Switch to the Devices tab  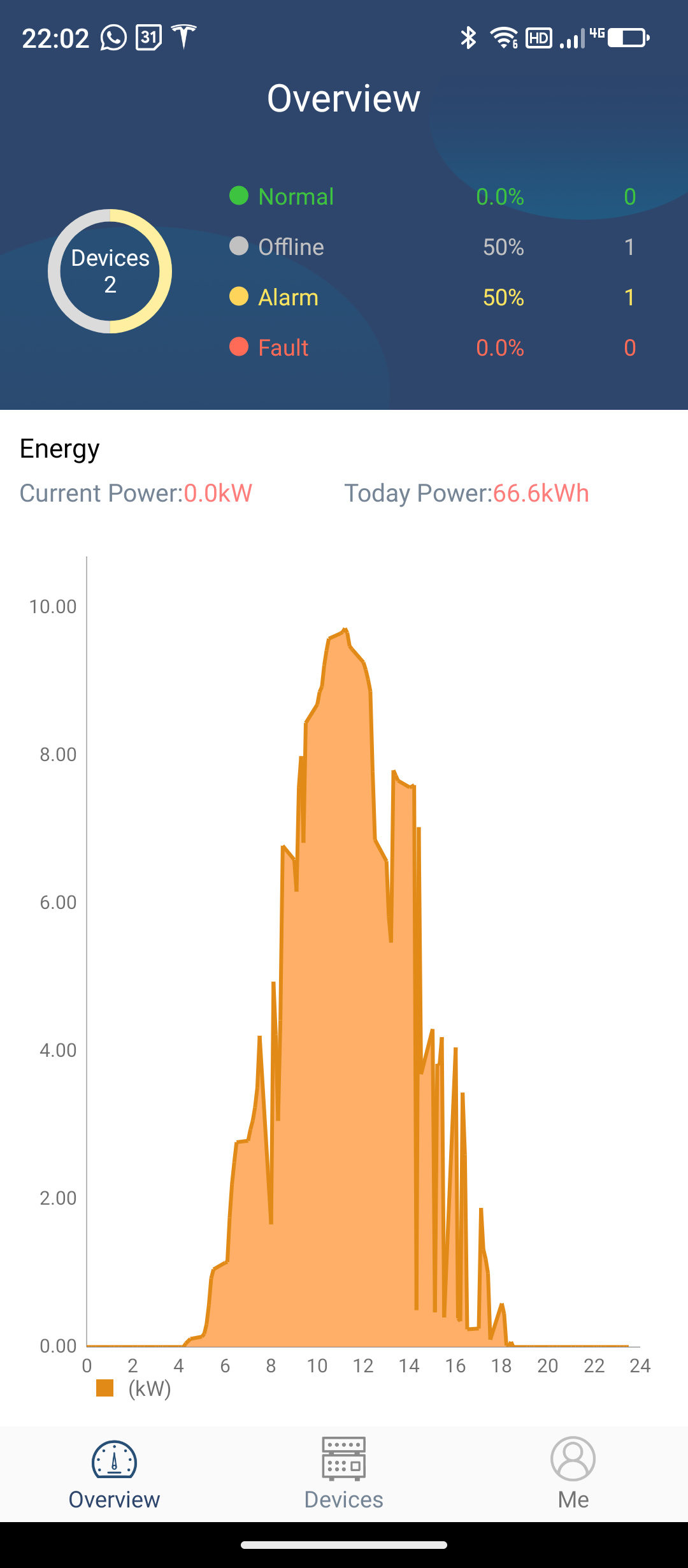[344, 1474]
